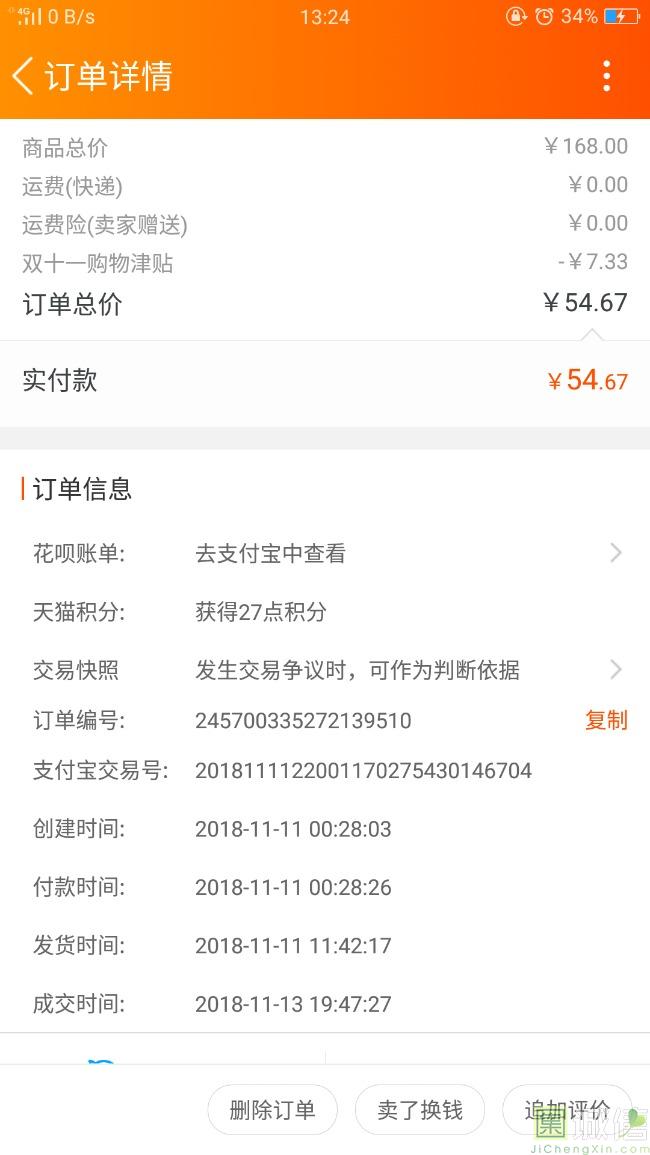Open the 交易快照 row
The width and height of the screenshot is (650, 1155).
325,670
